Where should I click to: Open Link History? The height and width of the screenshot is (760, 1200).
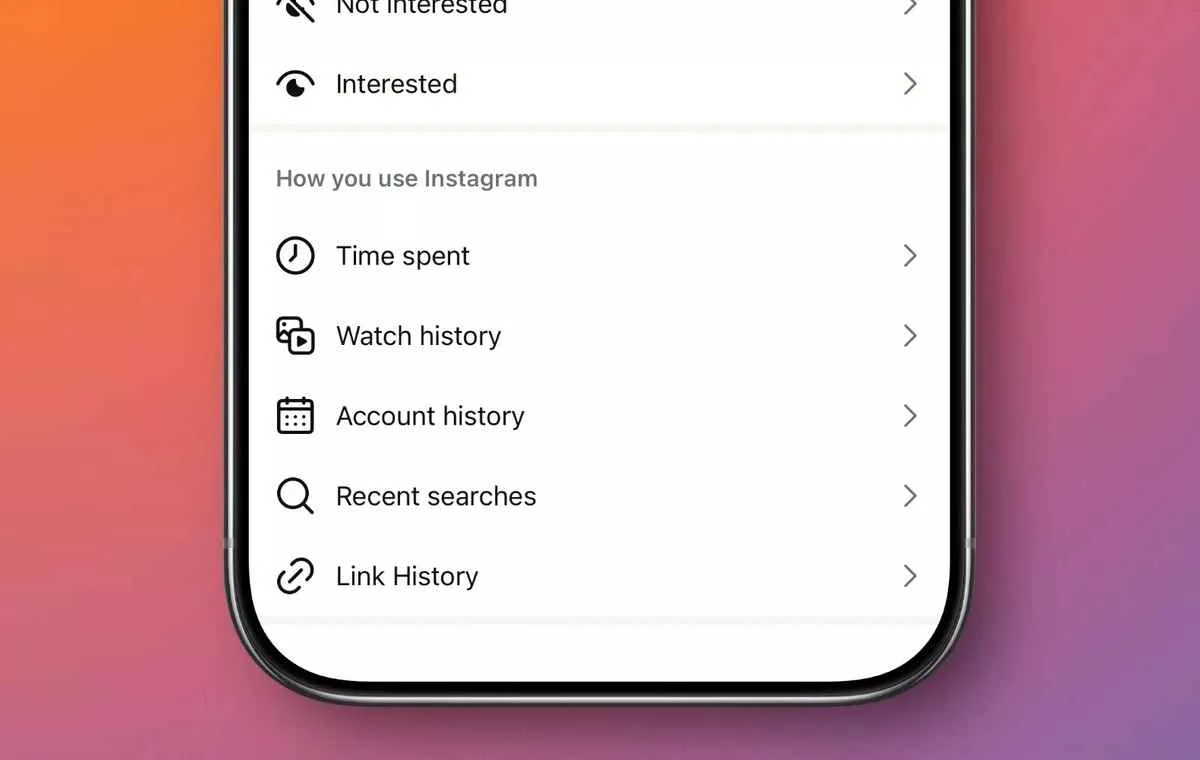(407, 576)
